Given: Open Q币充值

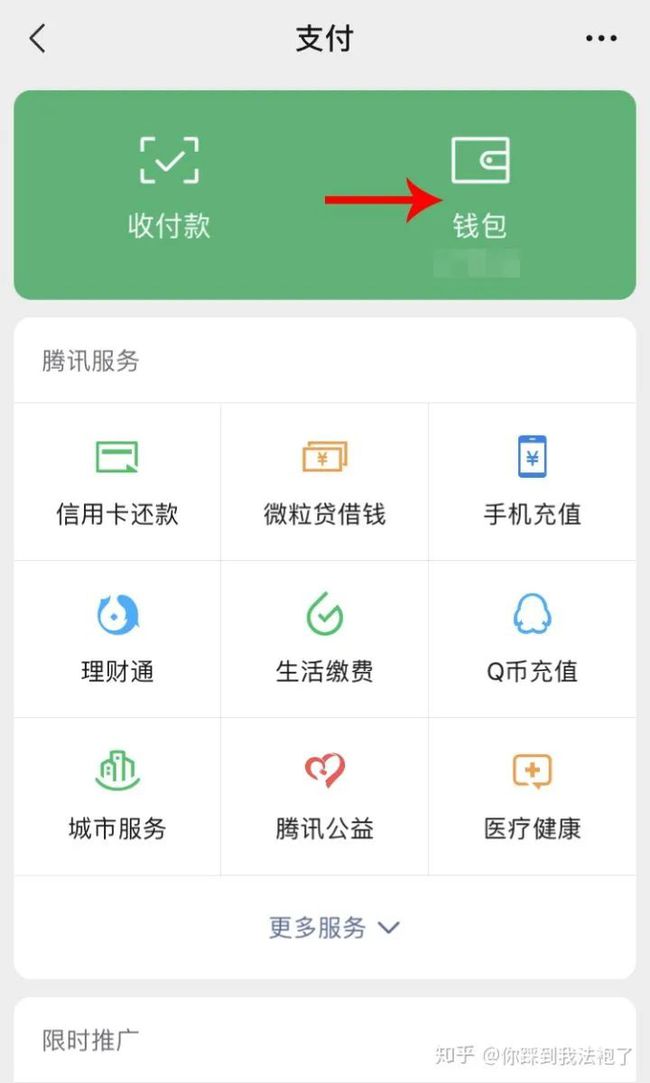Looking at the screenshot, I should [532, 639].
